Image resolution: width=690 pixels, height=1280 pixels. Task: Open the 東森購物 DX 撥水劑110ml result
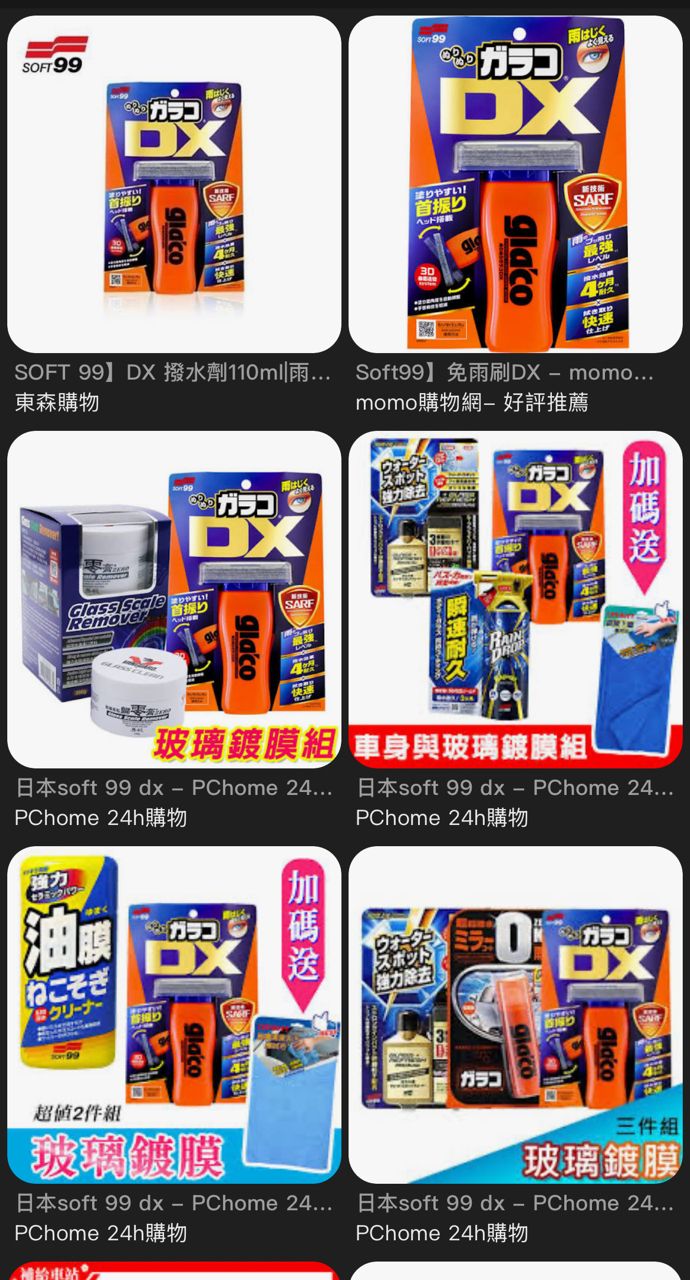[174, 185]
